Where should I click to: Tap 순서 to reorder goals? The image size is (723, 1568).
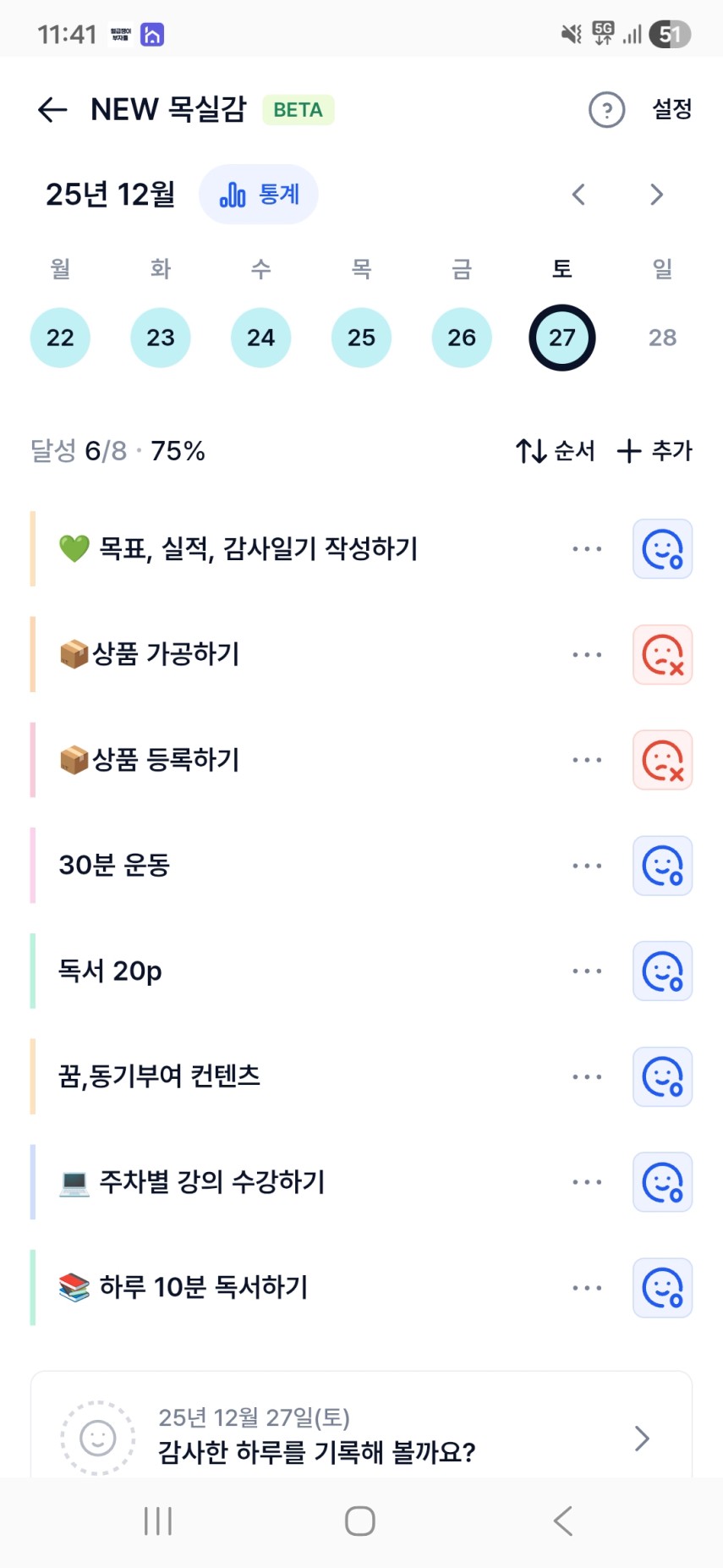(x=556, y=451)
